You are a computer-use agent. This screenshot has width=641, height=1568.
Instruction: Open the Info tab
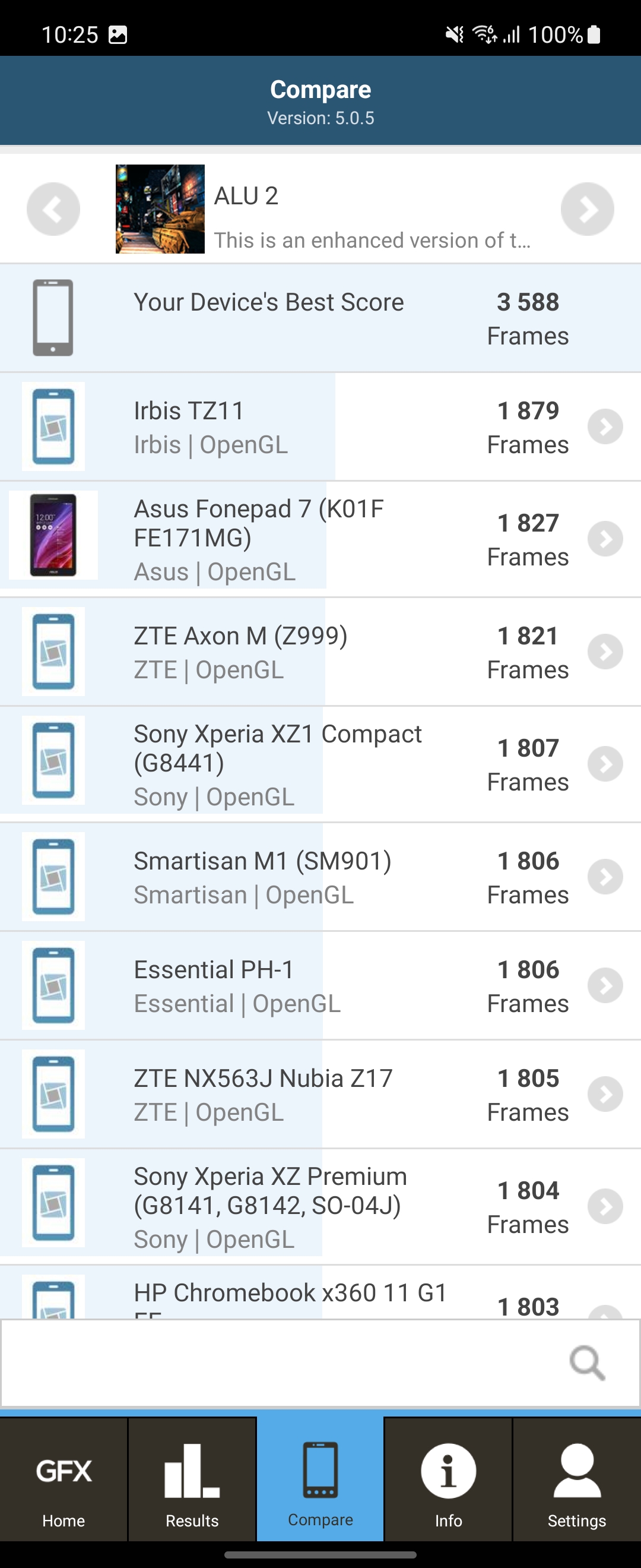click(448, 1480)
